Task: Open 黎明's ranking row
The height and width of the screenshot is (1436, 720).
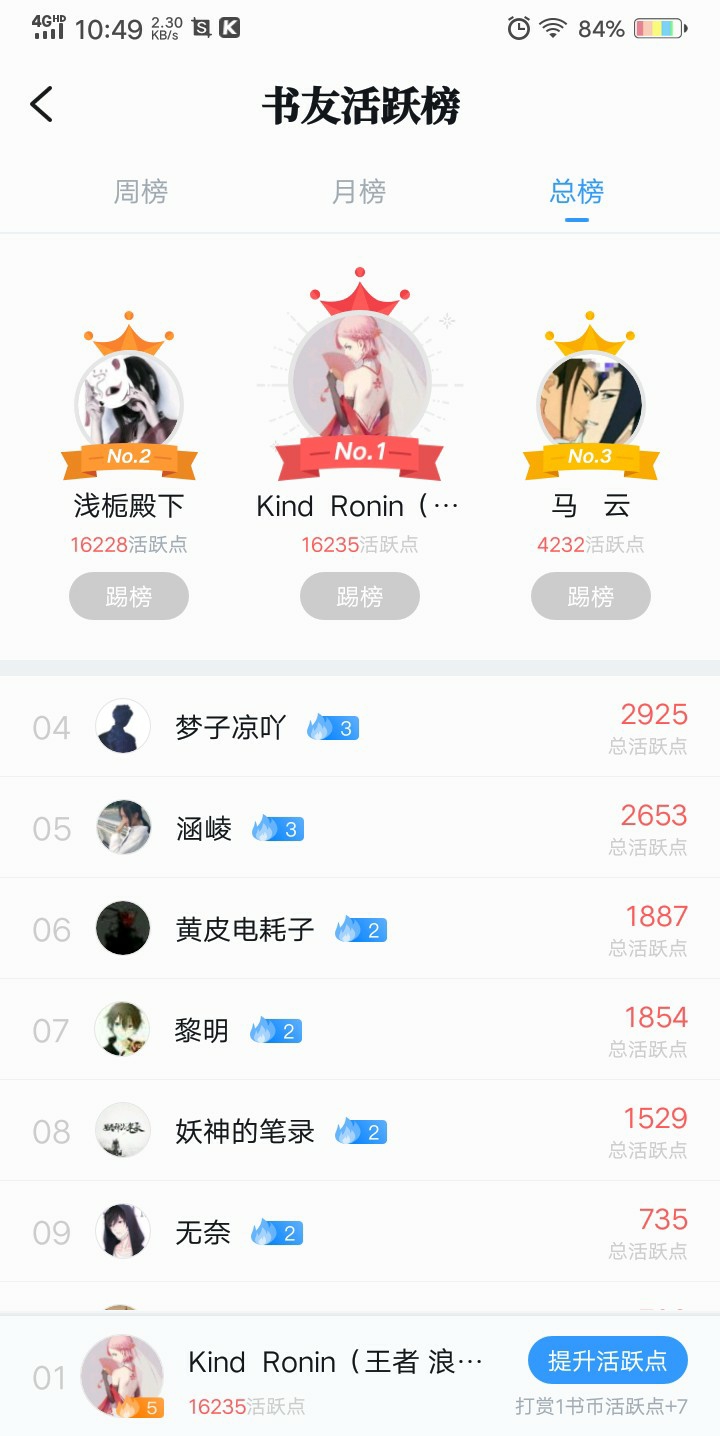Action: tap(360, 1029)
